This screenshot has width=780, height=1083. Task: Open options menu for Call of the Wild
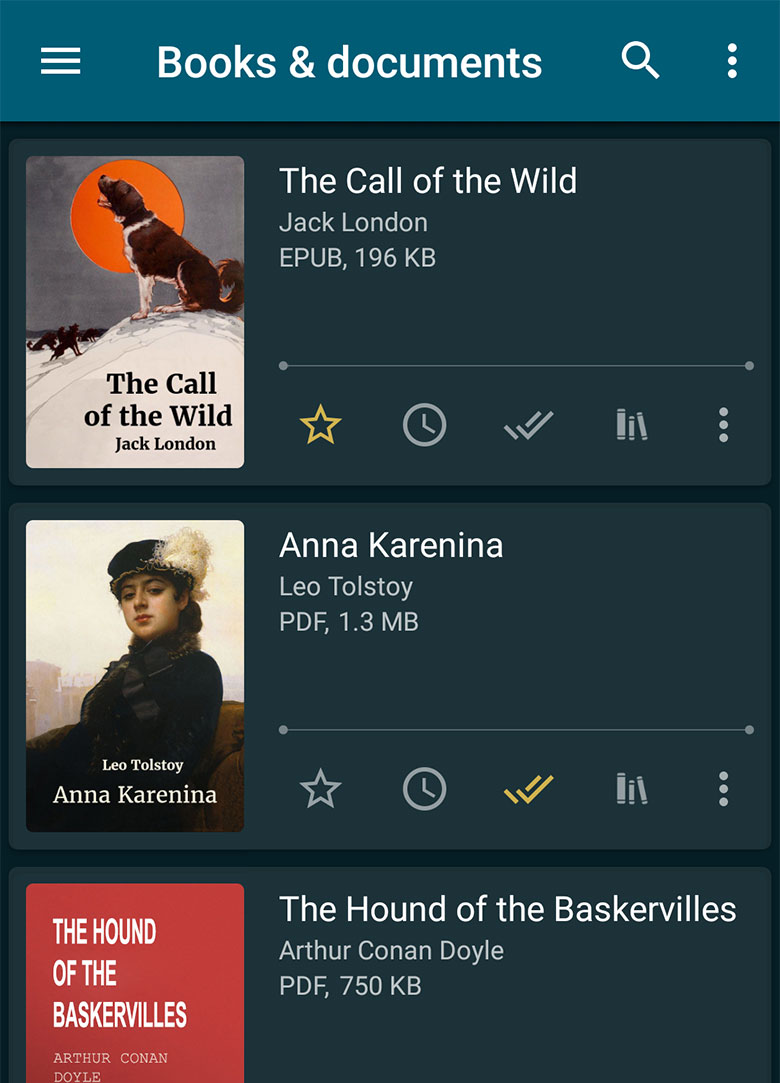(x=723, y=424)
